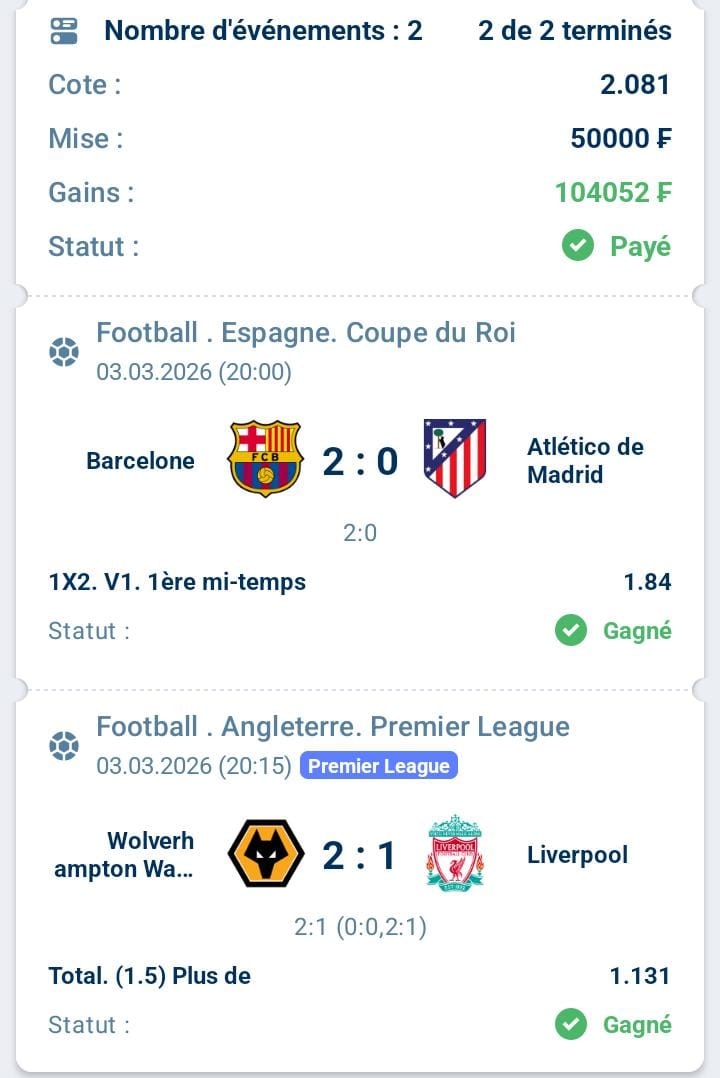The width and height of the screenshot is (720, 1078).
Task: Open the Wolverhampton vs Liverpool event
Action: 360,855
